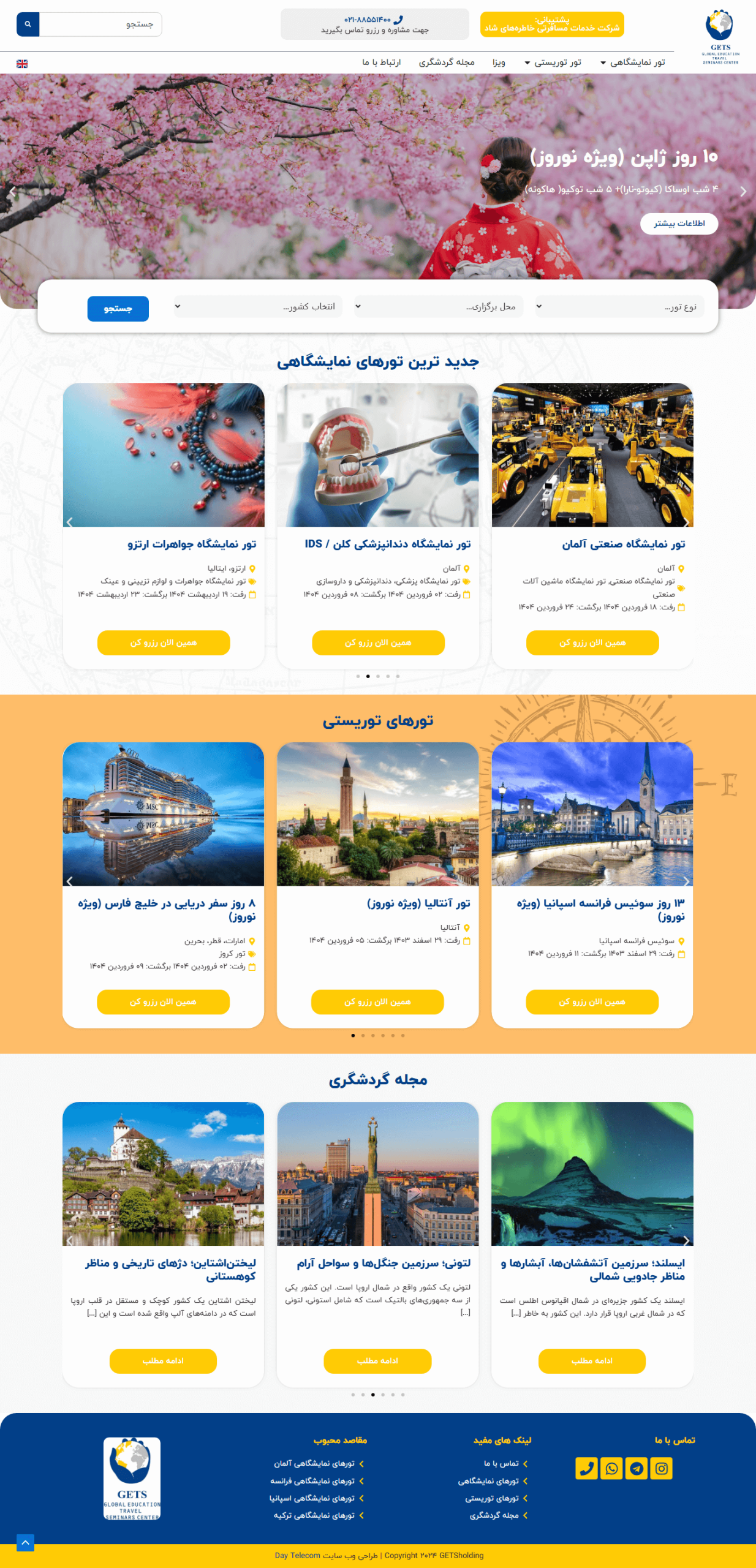The height and width of the screenshot is (1568, 756).
Task: Focus the جستجو search field
Action: (100, 24)
